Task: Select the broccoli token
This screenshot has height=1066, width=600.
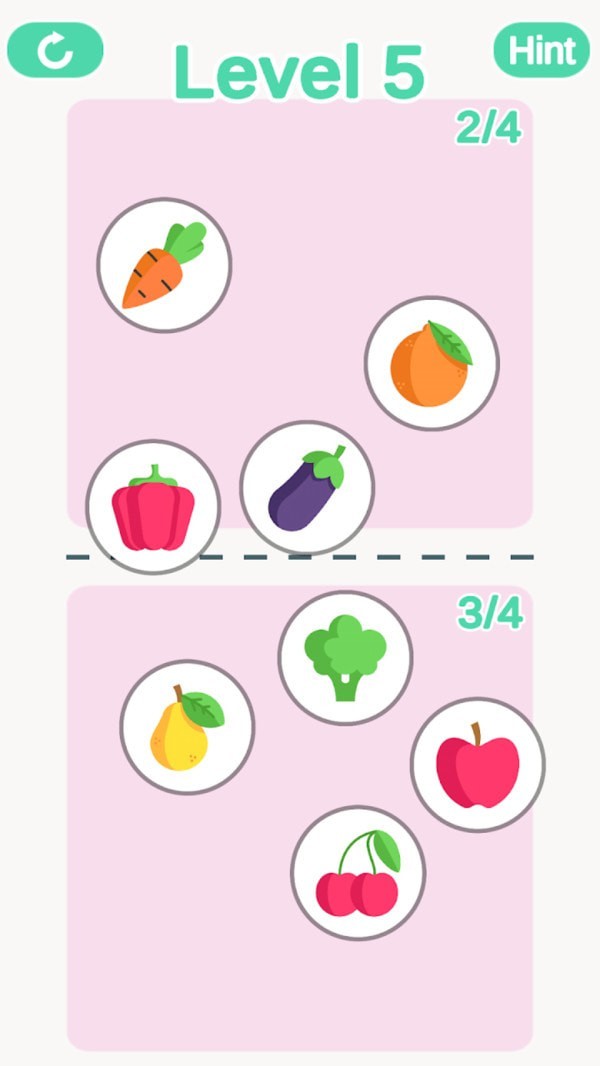Action: pyautogui.click(x=345, y=657)
